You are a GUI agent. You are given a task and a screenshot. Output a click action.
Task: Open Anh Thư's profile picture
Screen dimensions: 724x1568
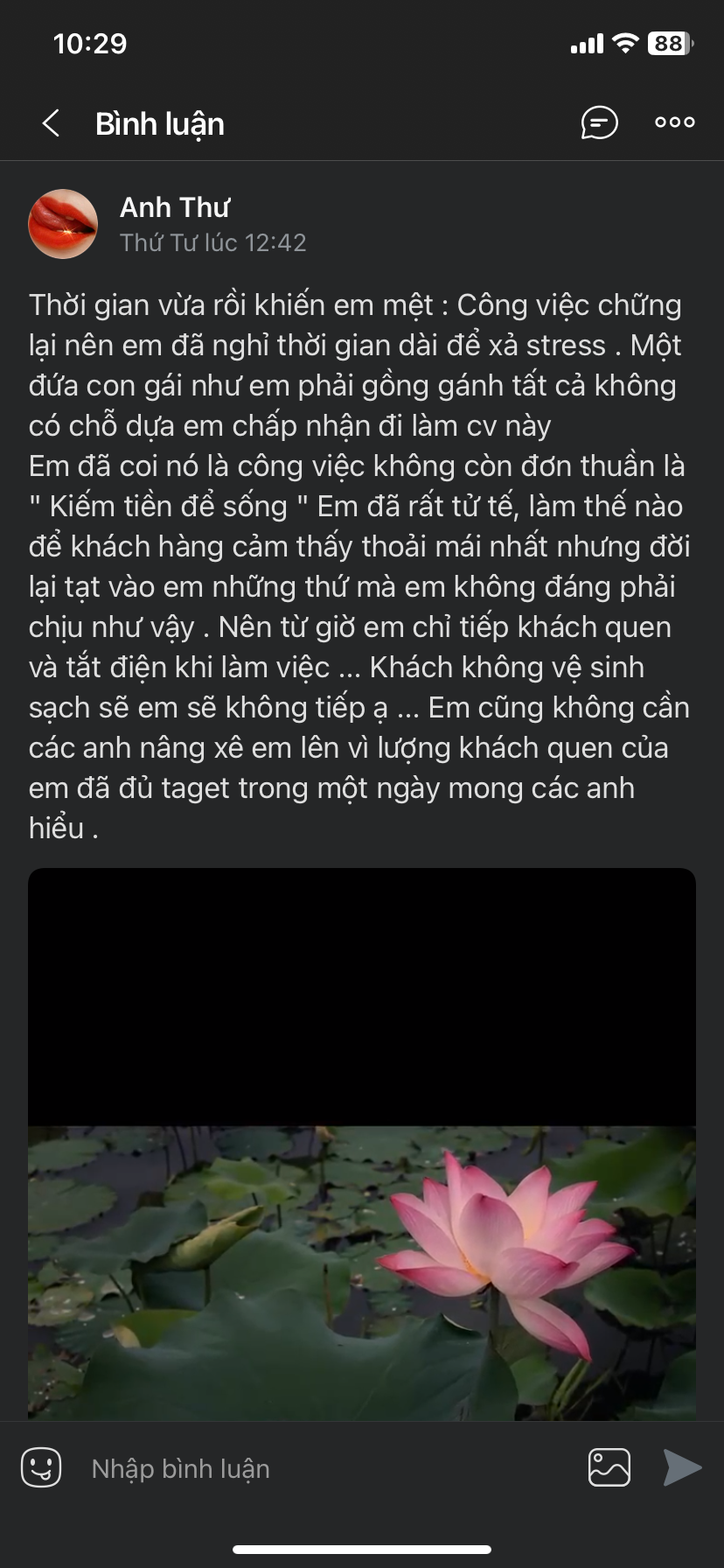[63, 224]
